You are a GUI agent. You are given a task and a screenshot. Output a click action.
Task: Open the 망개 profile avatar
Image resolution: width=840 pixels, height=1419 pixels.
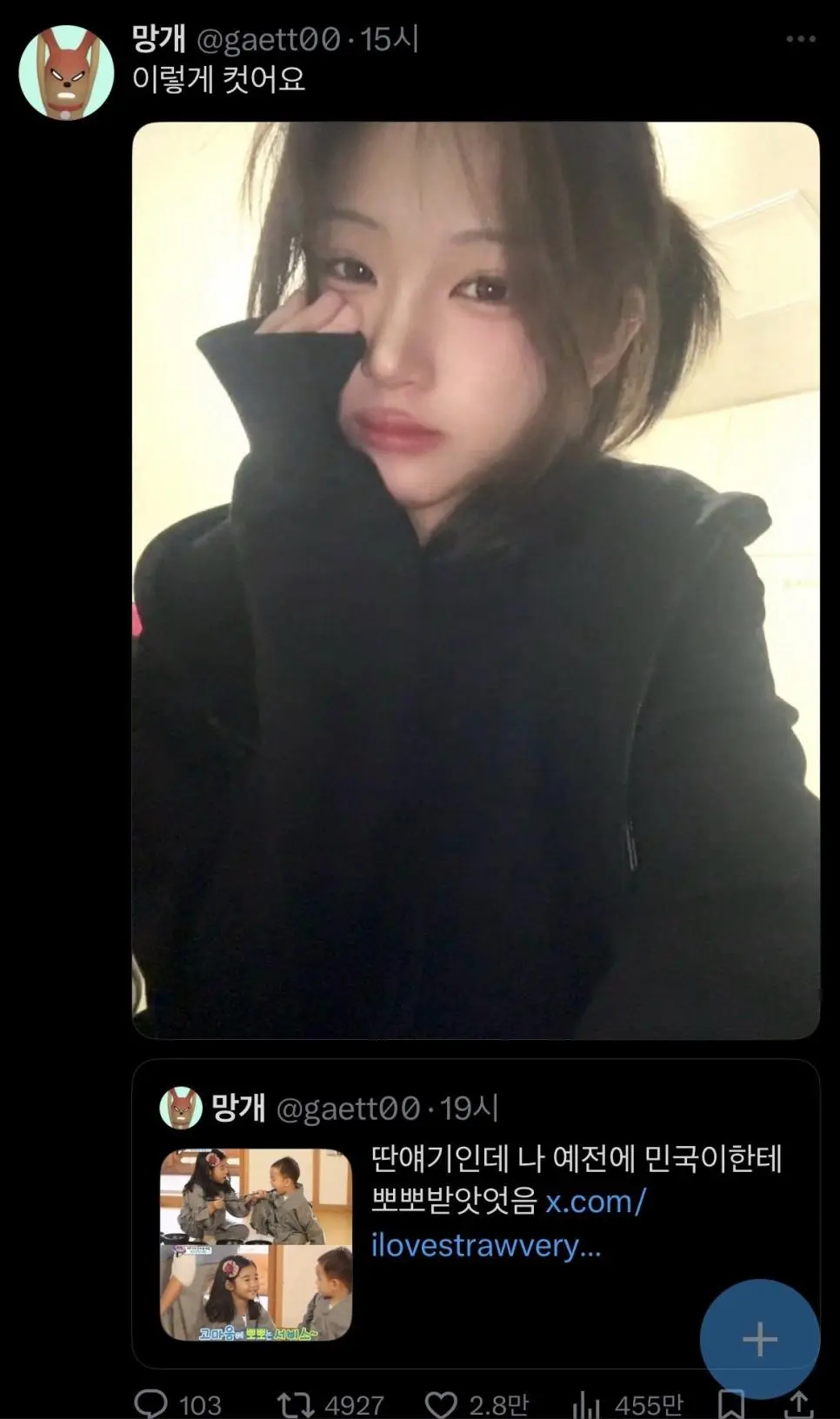66,72
